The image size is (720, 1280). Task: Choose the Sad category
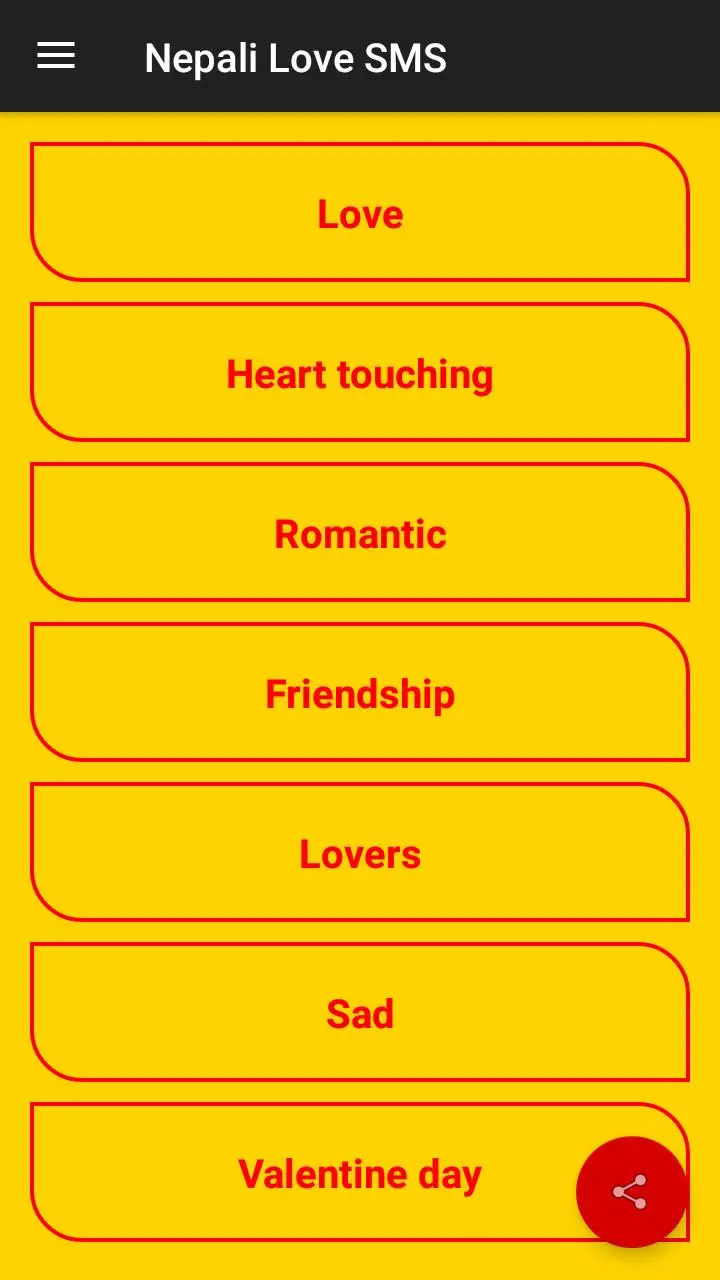pyautogui.click(x=360, y=1013)
